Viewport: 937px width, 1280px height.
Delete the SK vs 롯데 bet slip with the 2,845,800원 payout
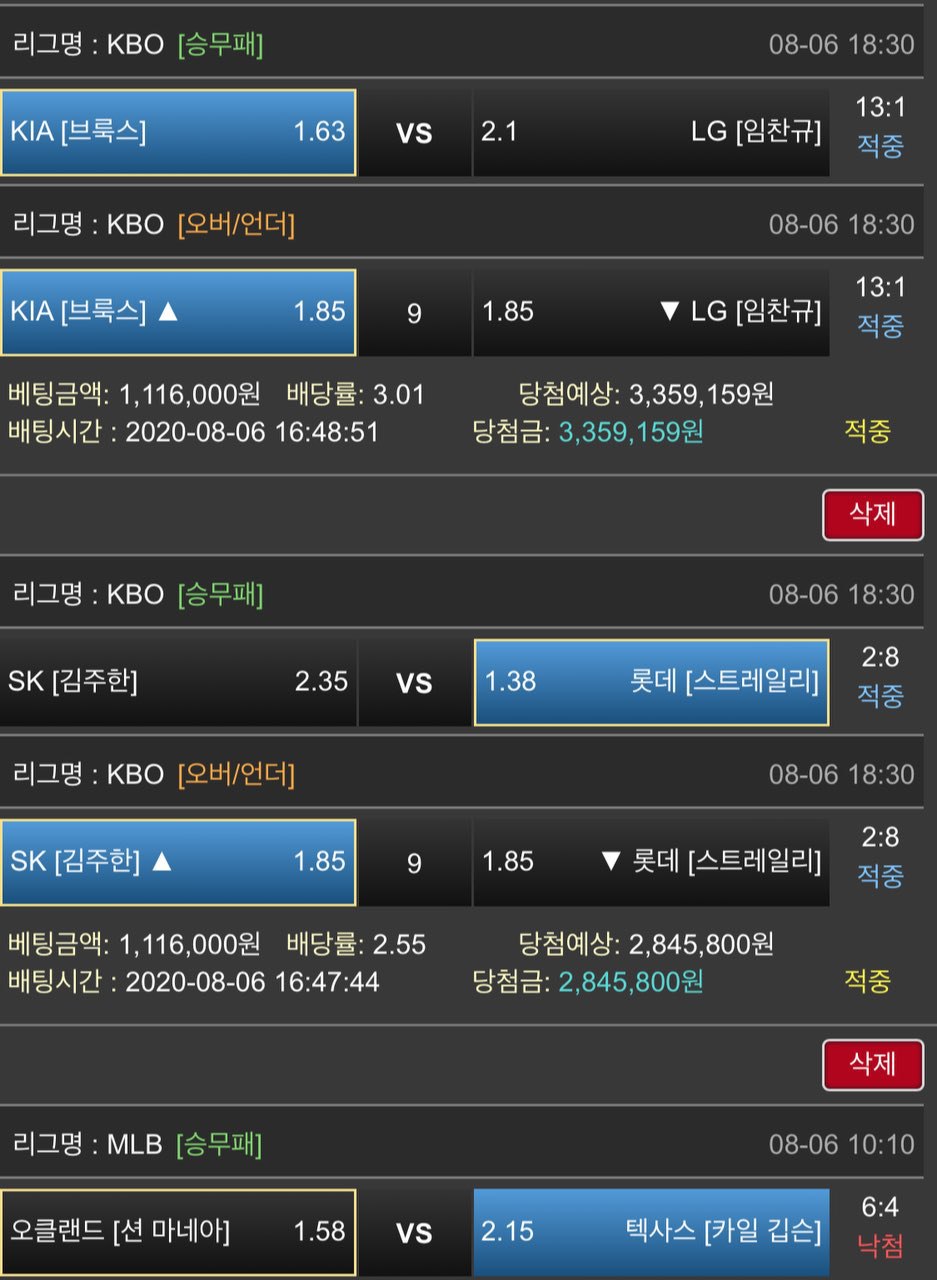[872, 1064]
